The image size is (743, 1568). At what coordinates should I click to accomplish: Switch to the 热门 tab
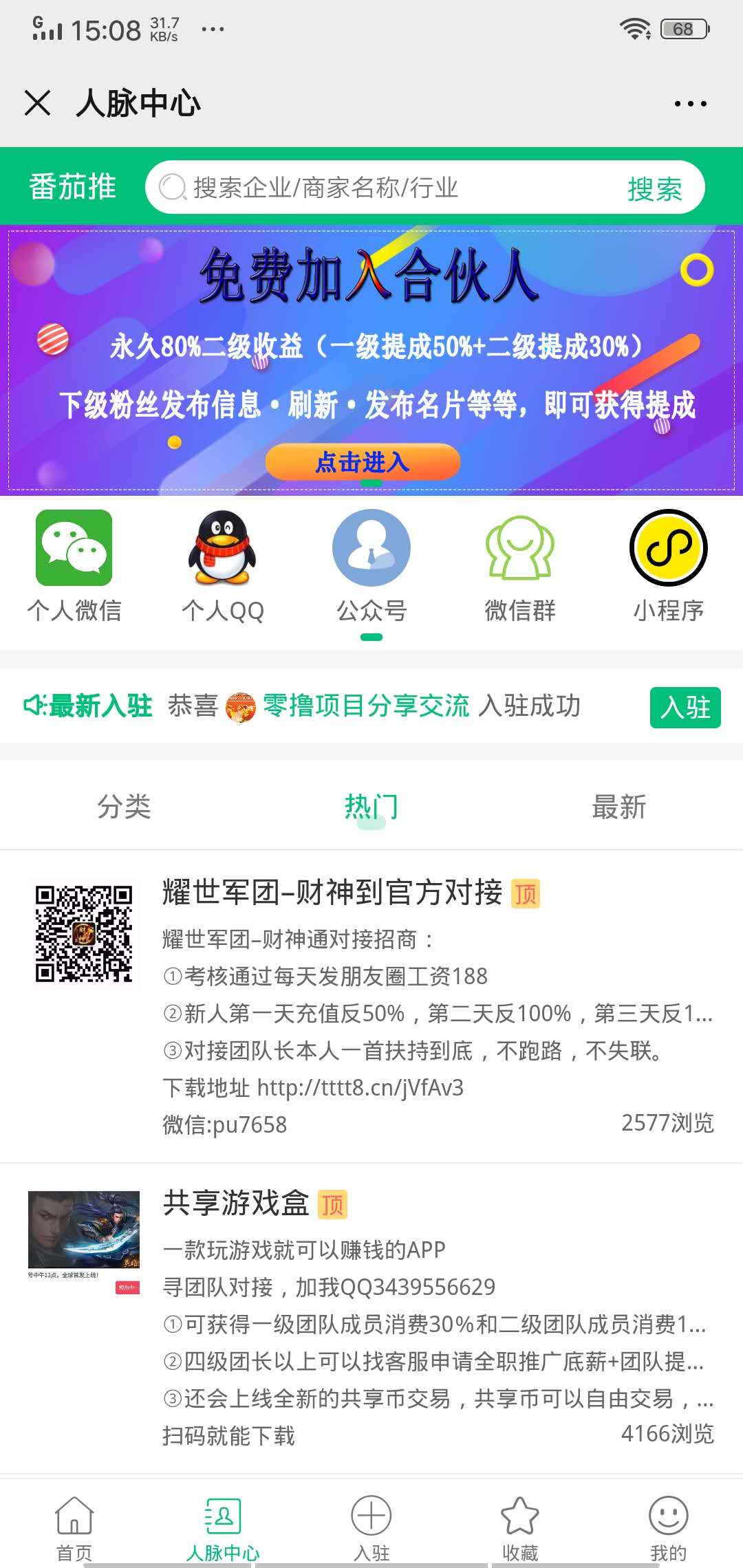click(371, 807)
